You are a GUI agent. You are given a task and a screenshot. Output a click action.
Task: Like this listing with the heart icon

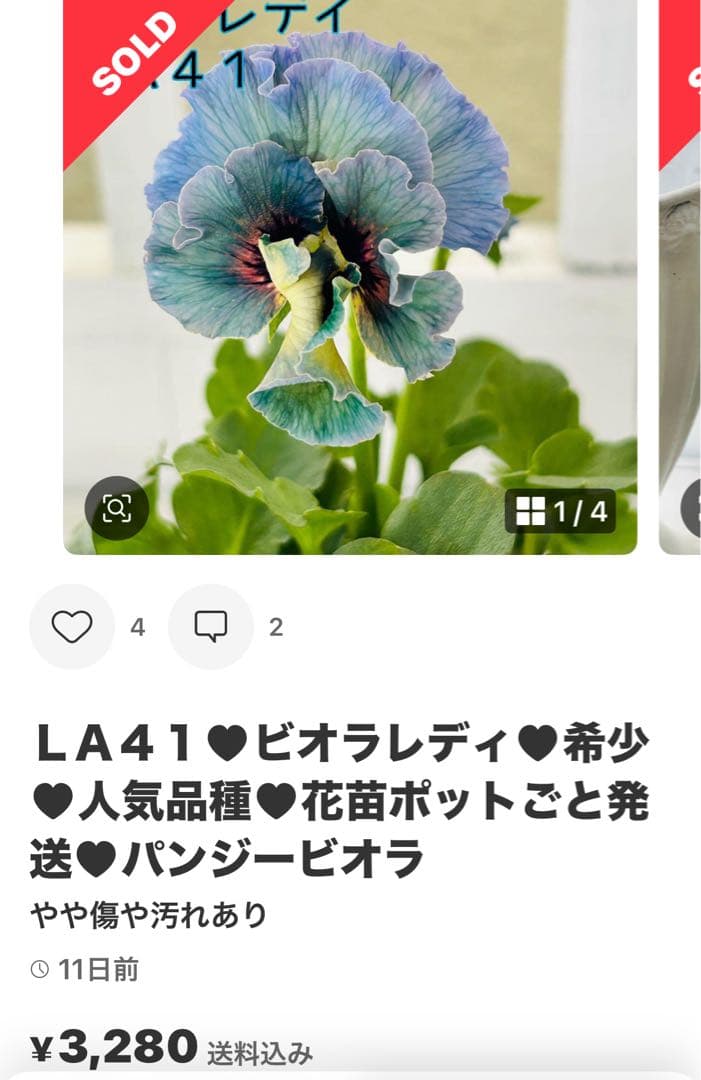tap(71, 627)
